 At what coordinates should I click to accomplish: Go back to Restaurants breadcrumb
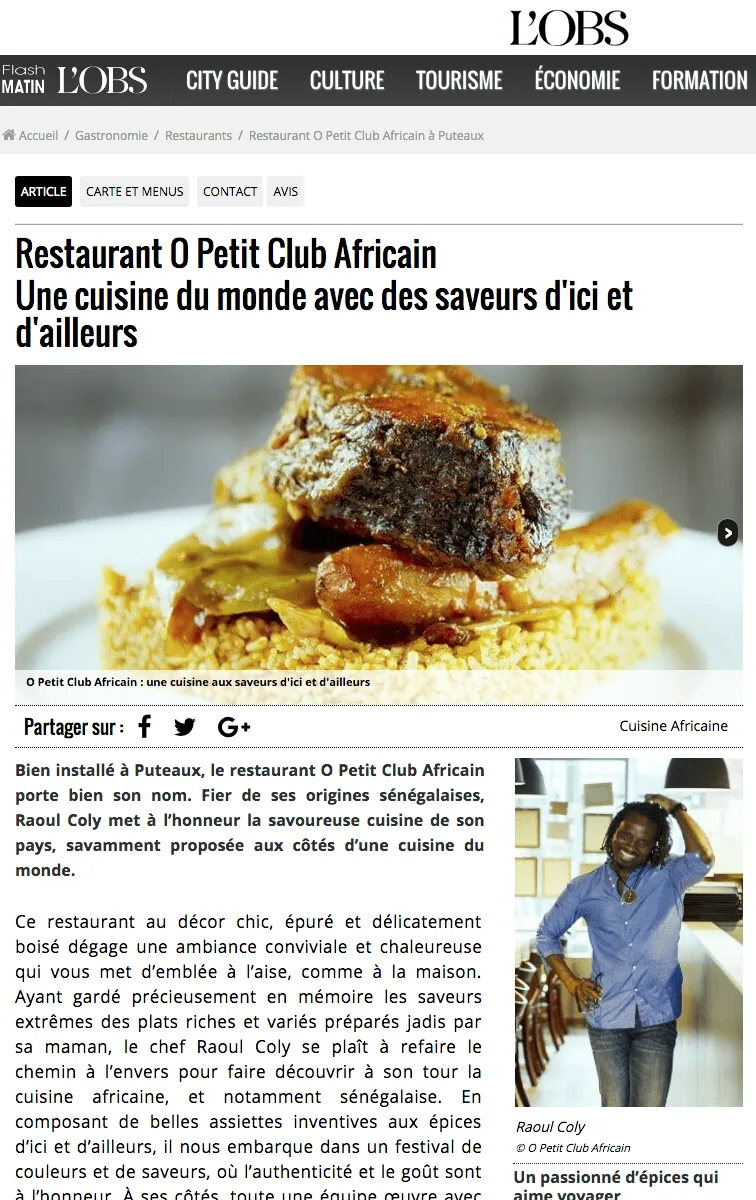click(198, 135)
